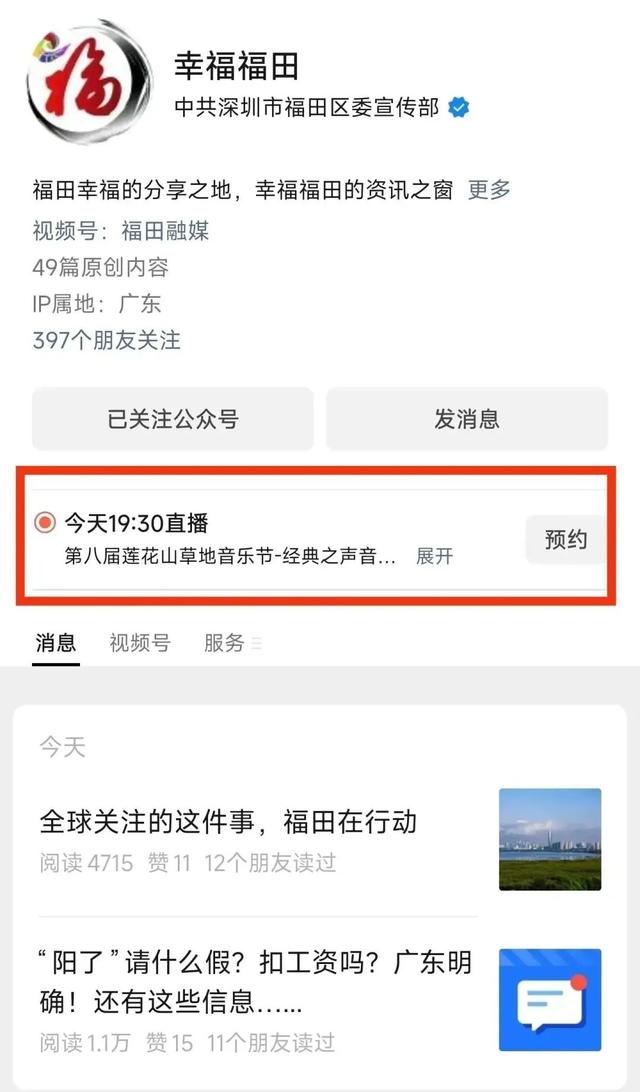Reserve the 19:30 livestream with 预约
Screen dimensions: 640x1092
point(565,539)
